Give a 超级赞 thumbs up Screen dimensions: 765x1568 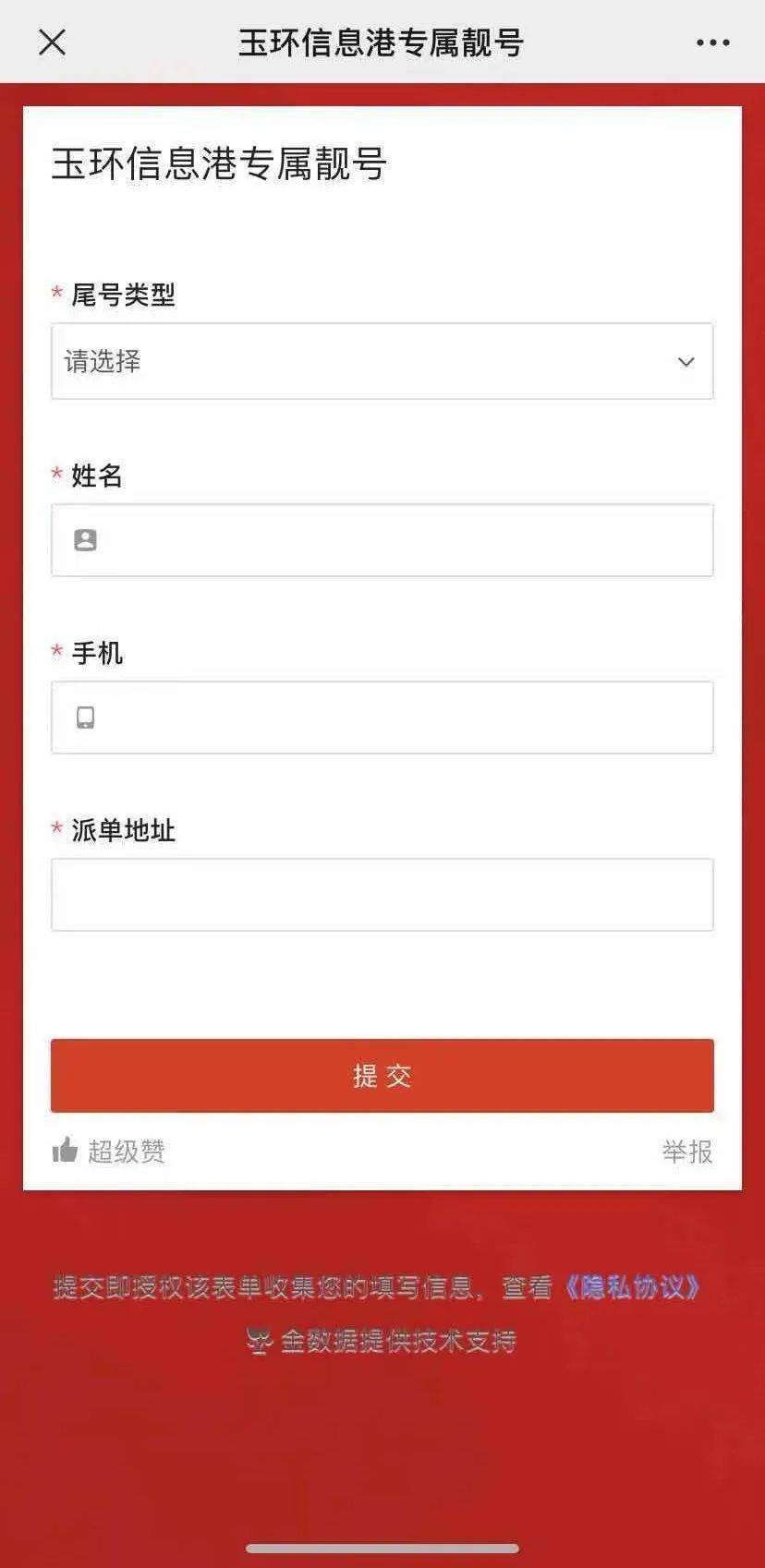tap(108, 1152)
